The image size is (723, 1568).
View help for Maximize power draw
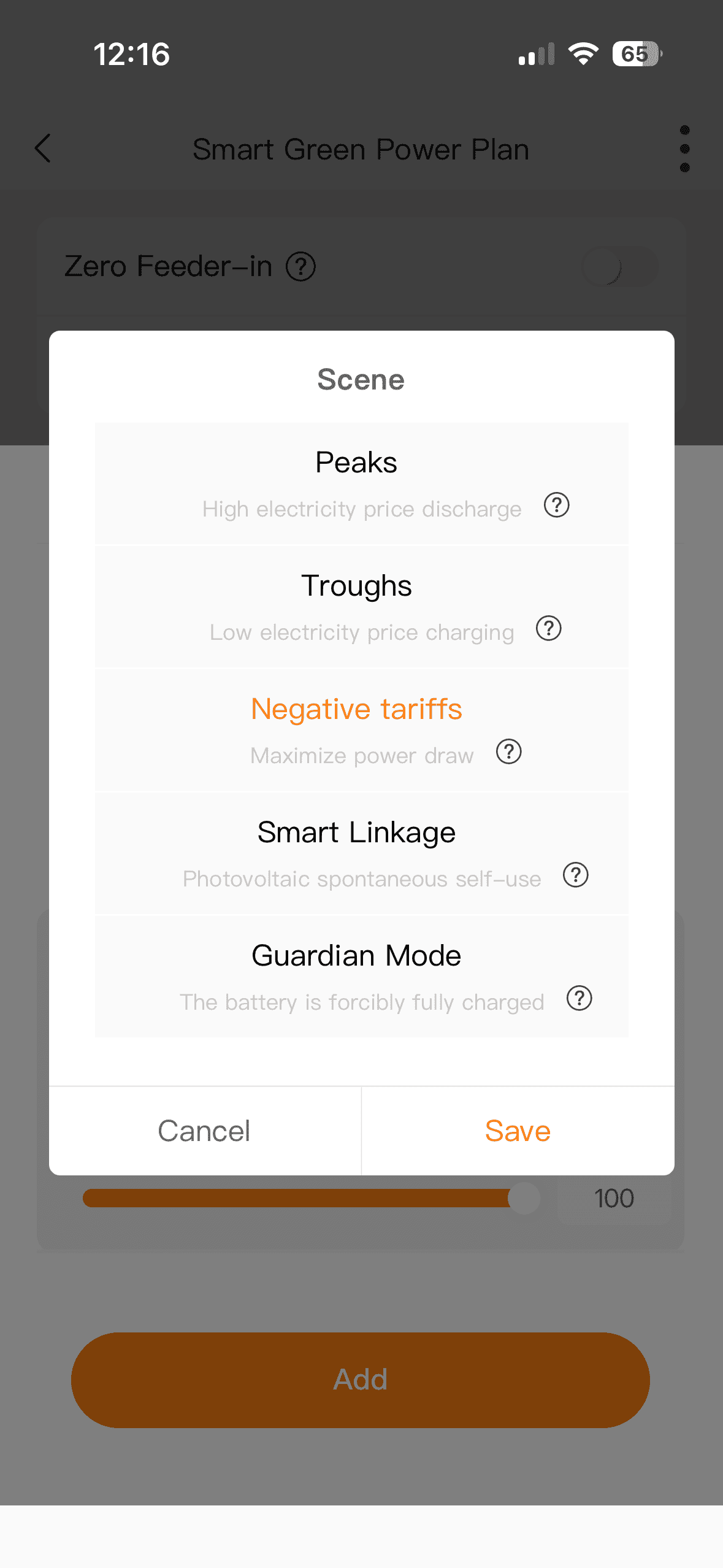click(x=509, y=752)
